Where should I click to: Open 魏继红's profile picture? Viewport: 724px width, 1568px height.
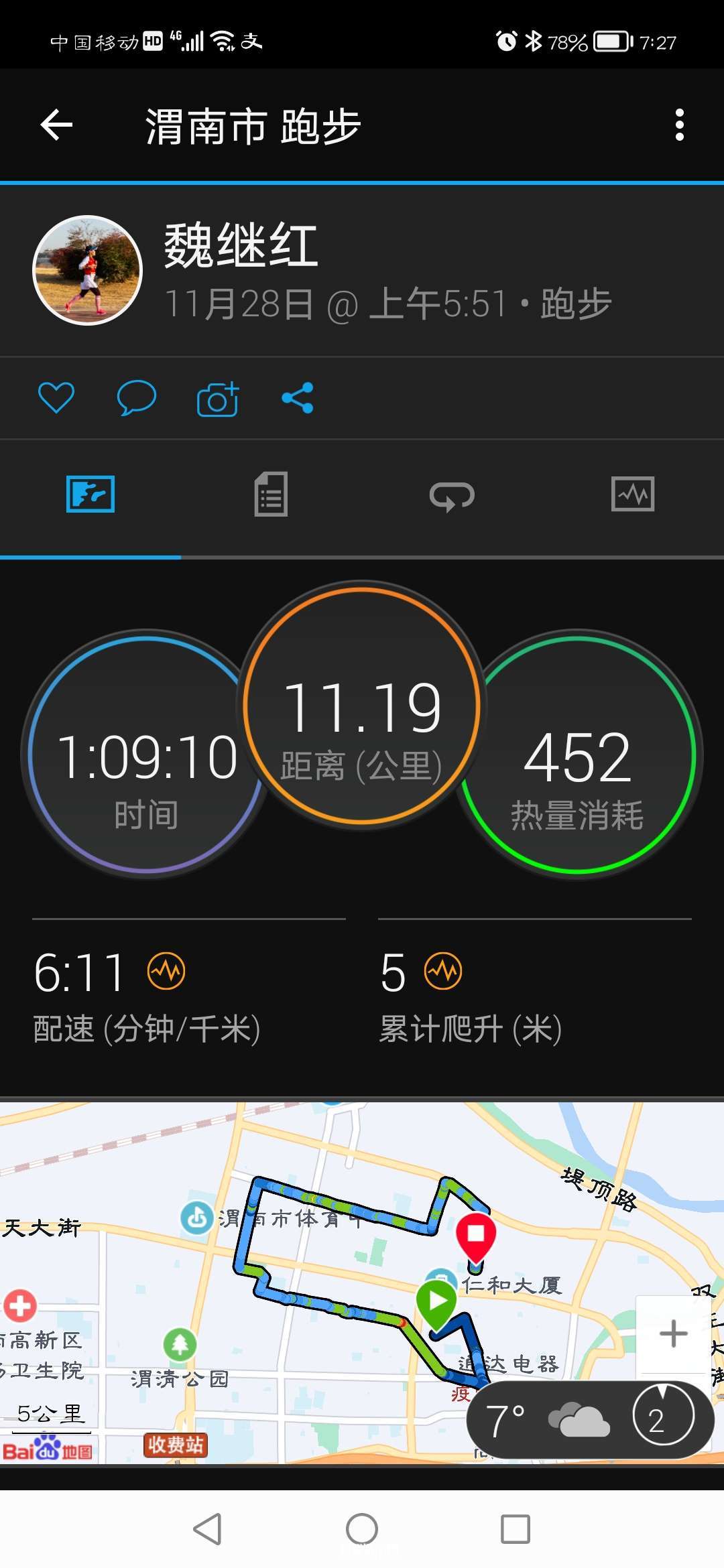point(88,270)
